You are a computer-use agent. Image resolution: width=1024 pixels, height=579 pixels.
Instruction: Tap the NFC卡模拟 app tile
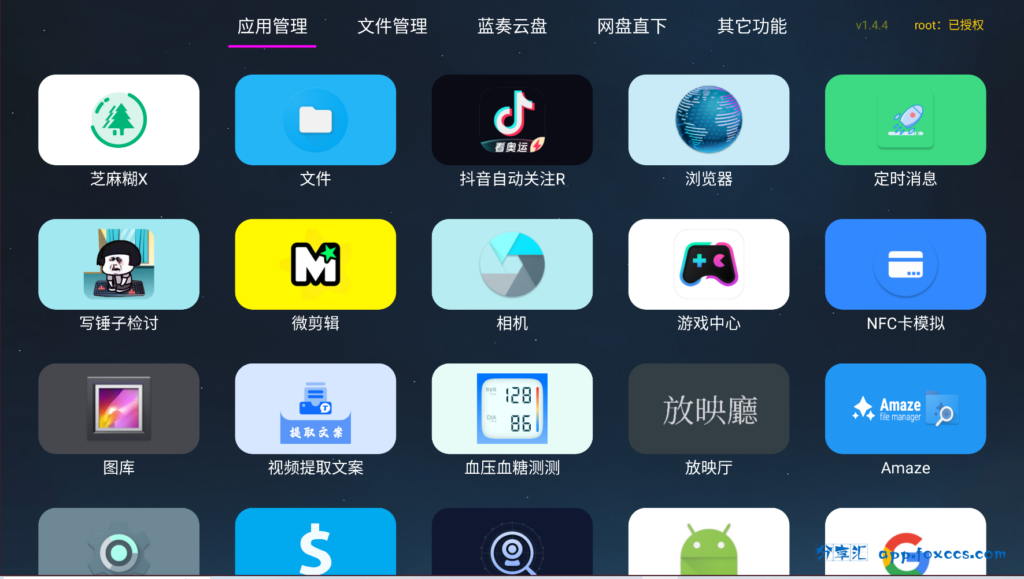point(905,265)
